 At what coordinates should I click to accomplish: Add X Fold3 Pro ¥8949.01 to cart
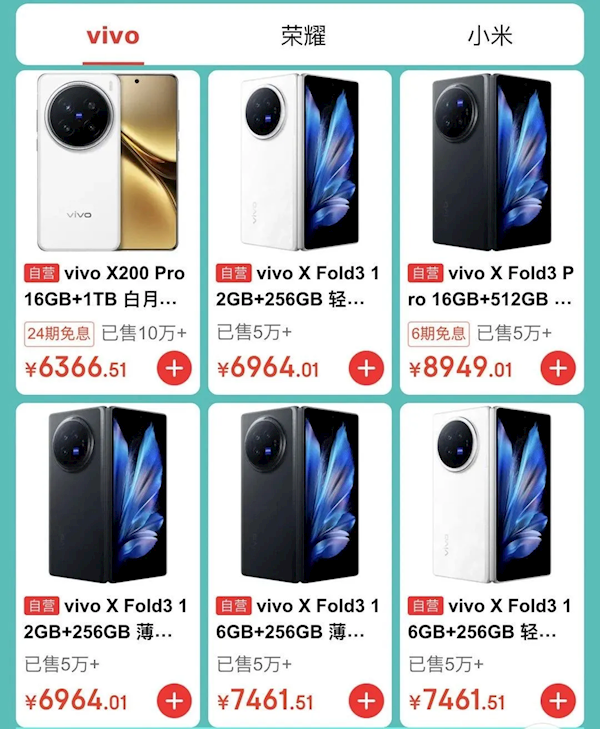[x=557, y=368]
